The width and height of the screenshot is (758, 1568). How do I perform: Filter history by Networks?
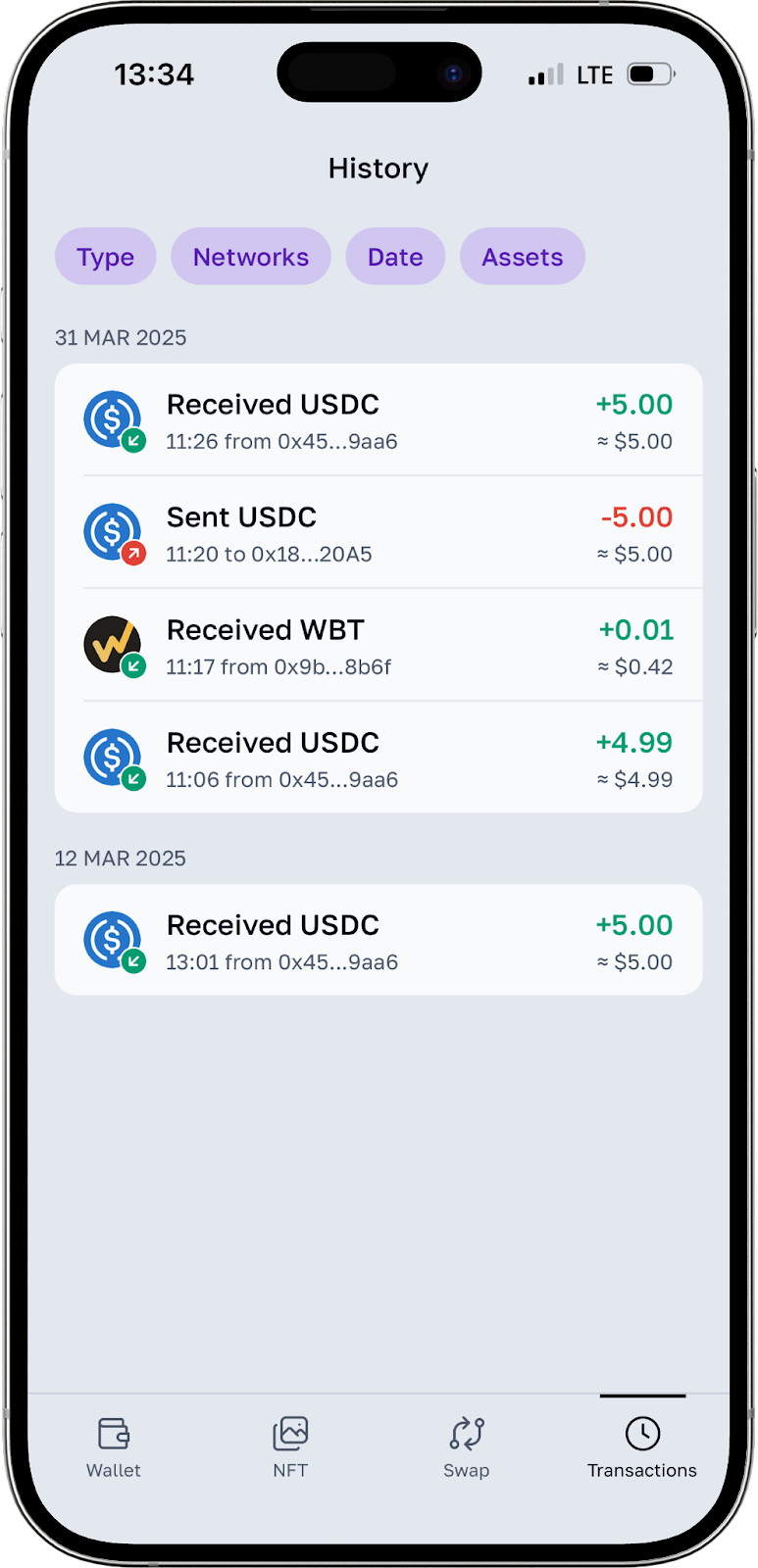tap(251, 257)
